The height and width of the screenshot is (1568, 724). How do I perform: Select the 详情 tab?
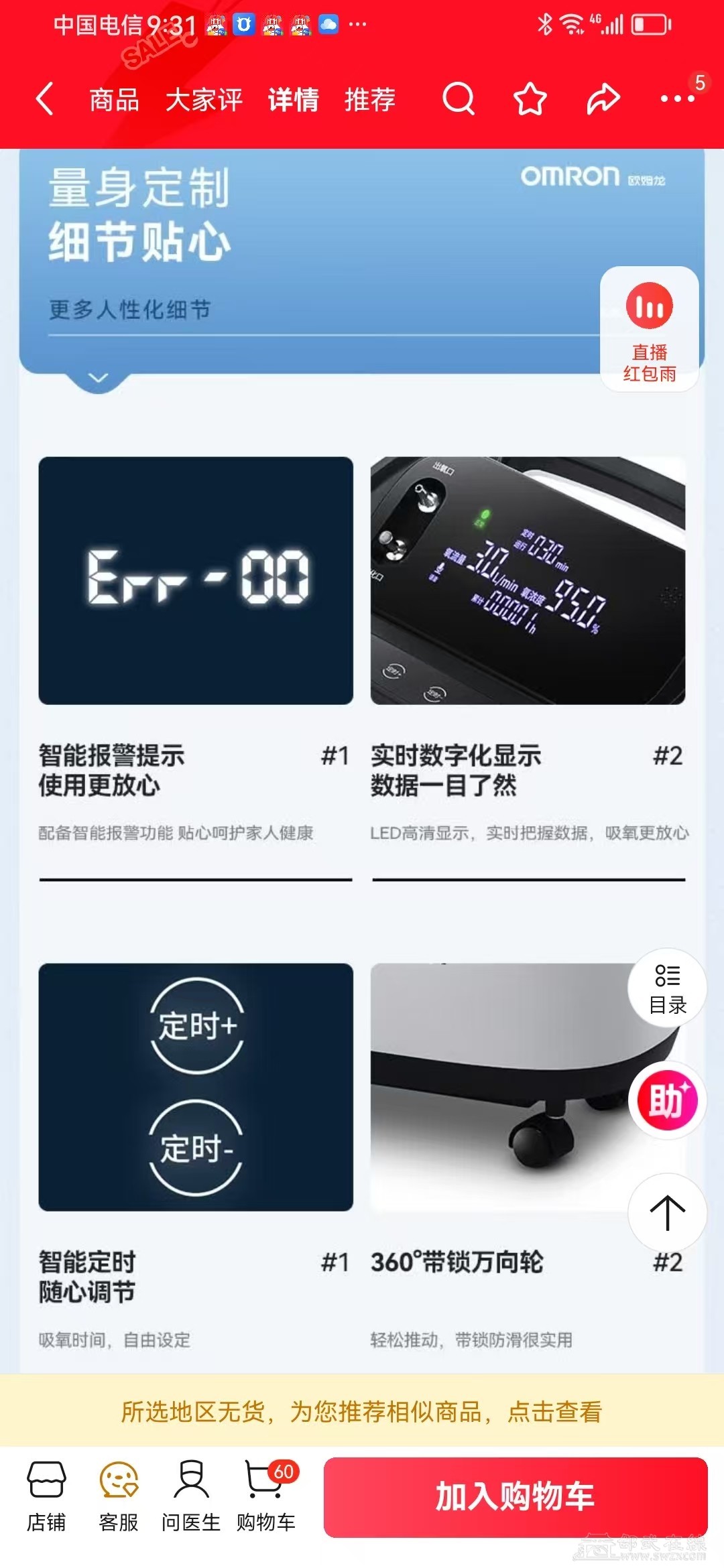pyautogui.click(x=293, y=100)
